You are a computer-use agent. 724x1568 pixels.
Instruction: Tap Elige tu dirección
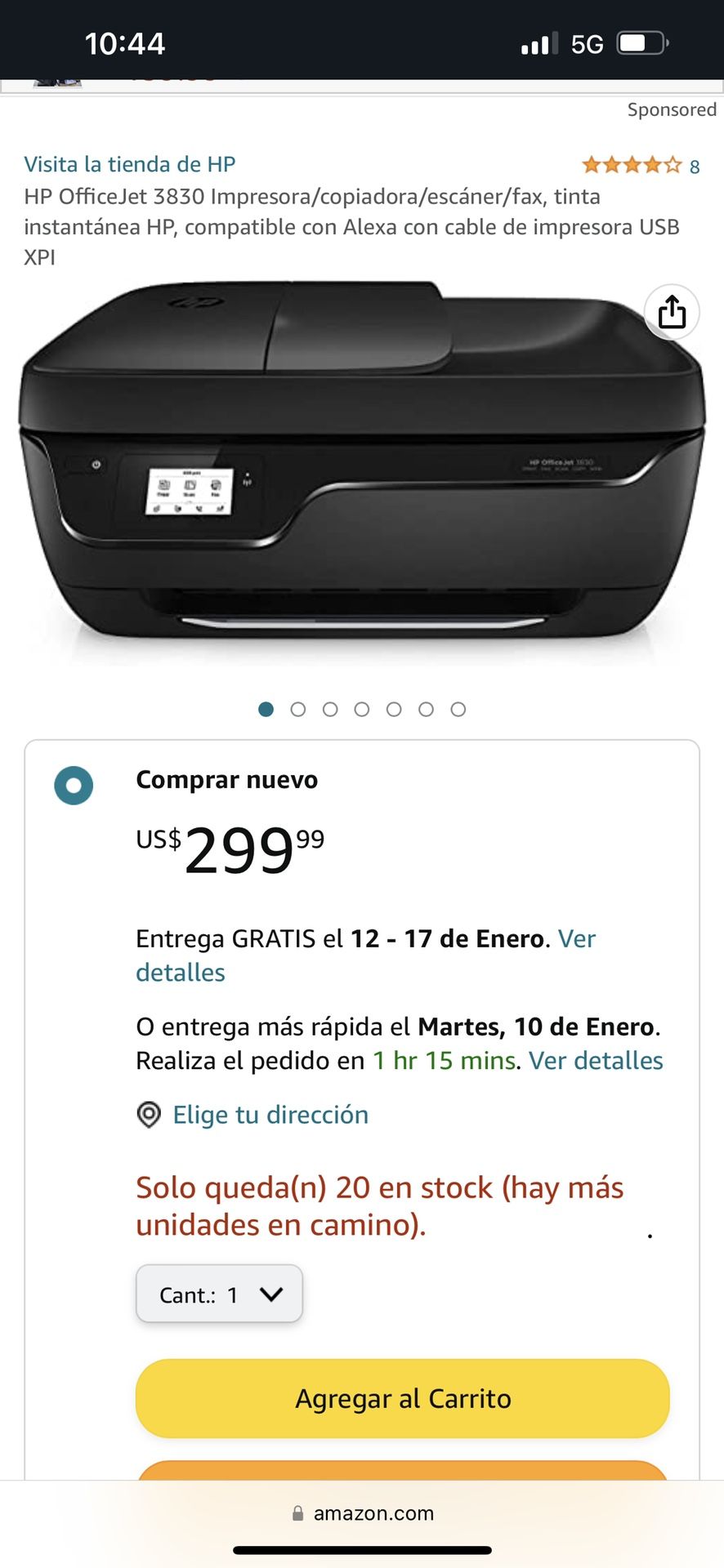pos(270,1115)
